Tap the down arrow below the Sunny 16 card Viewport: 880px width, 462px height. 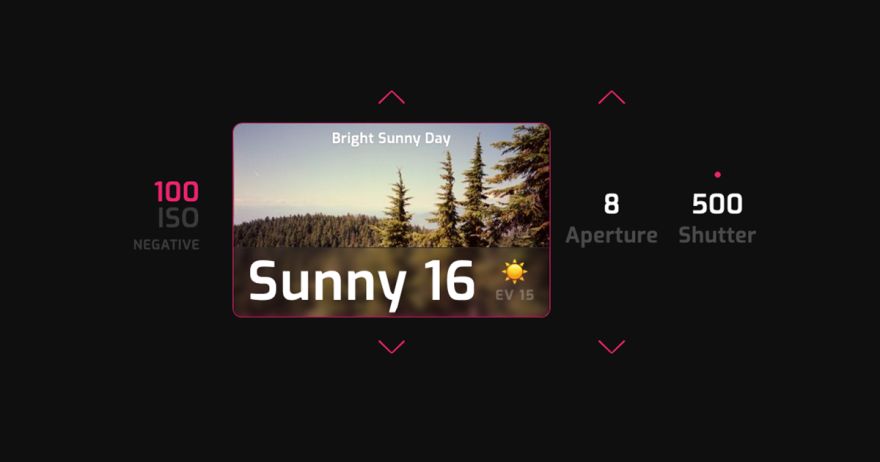tap(392, 346)
